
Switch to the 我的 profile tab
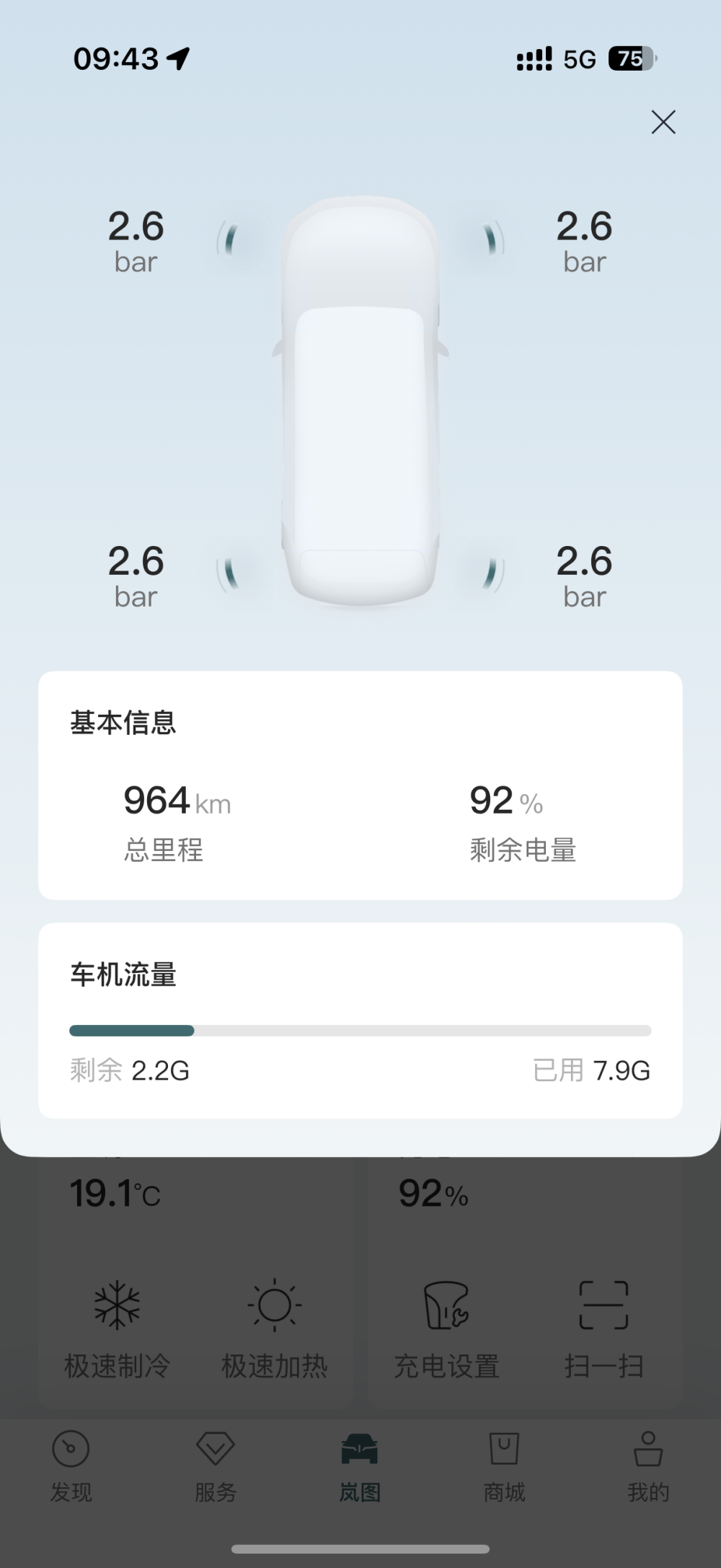[x=648, y=1466]
